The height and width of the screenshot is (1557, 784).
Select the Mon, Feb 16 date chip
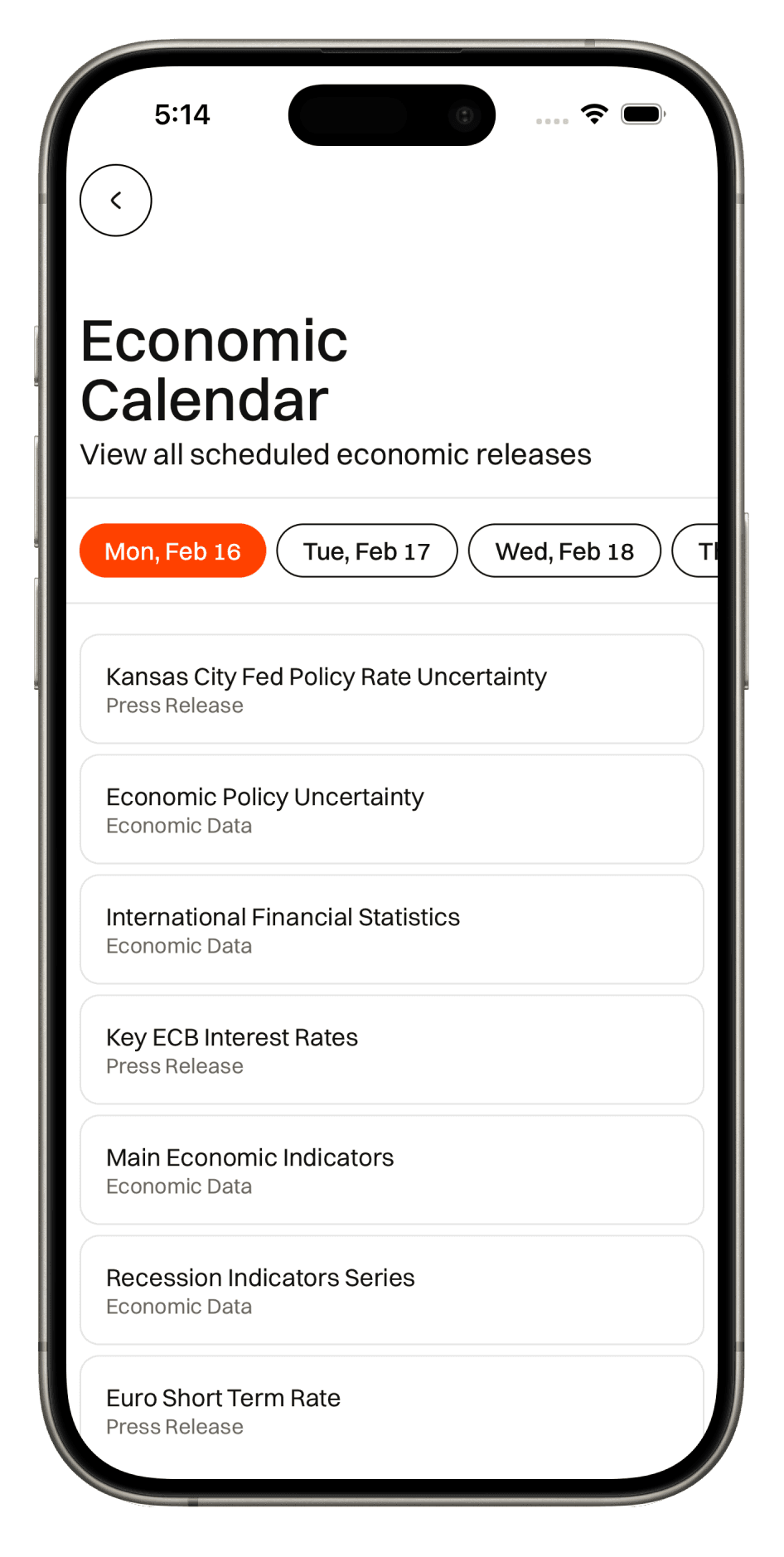(172, 551)
